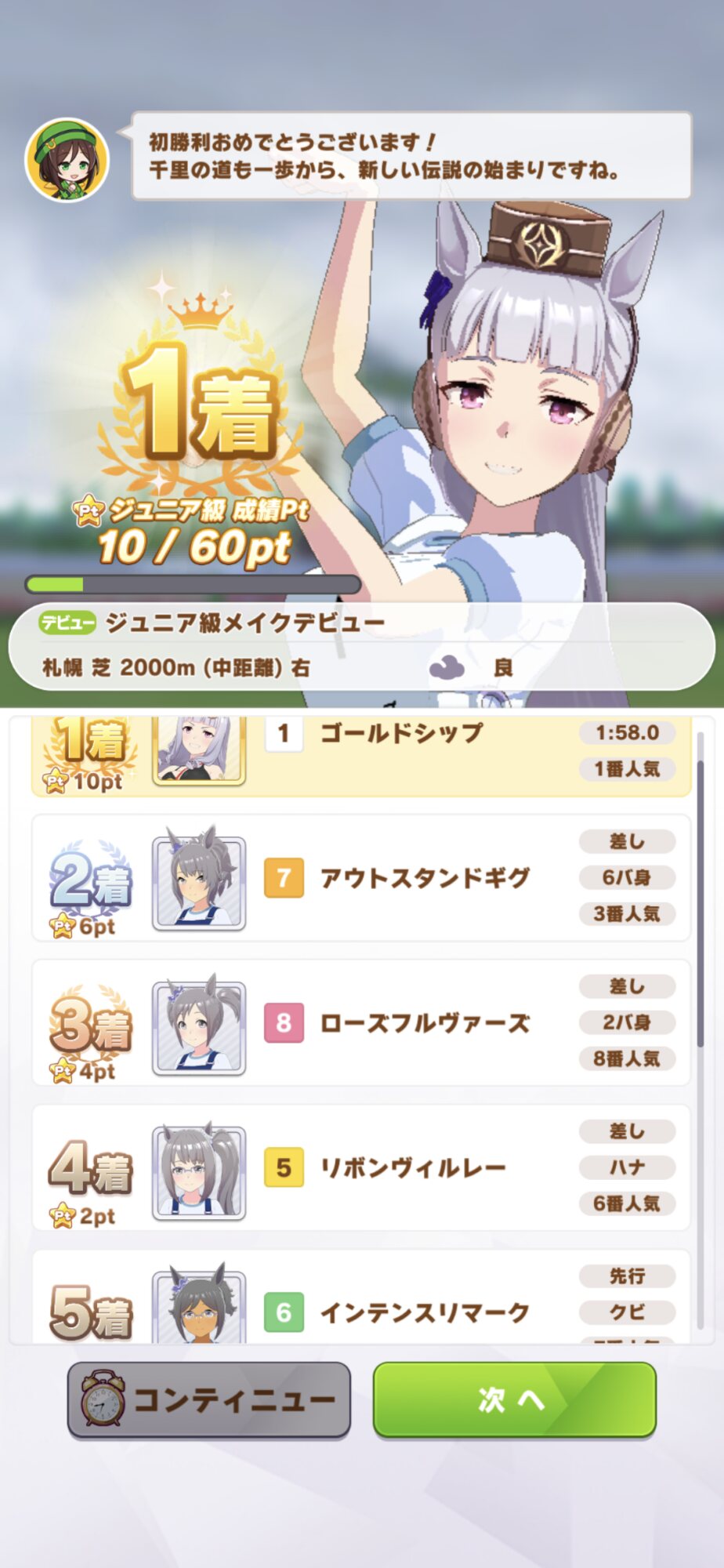Tap the コンティニュー (continue) button
724x1568 pixels.
[209, 1399]
